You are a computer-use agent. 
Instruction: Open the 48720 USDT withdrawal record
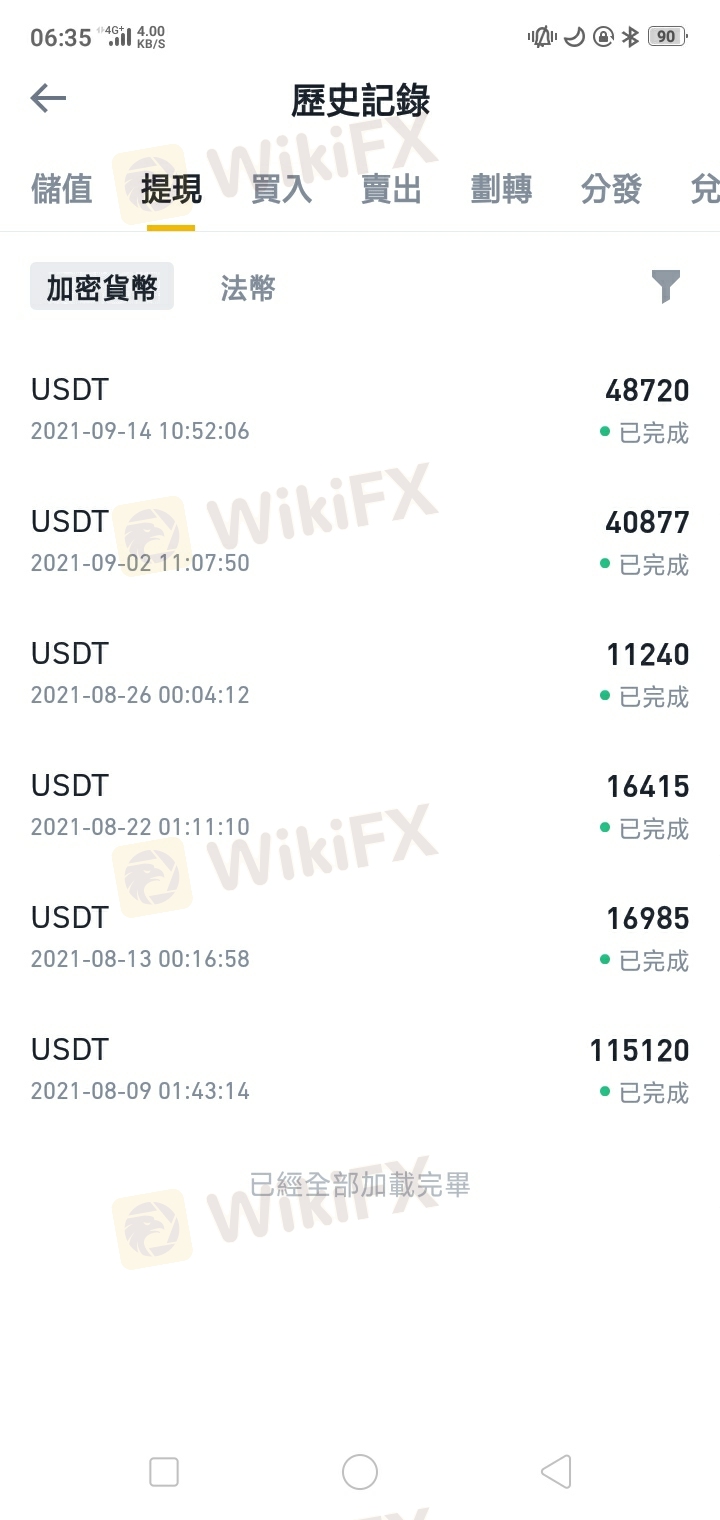click(x=360, y=410)
